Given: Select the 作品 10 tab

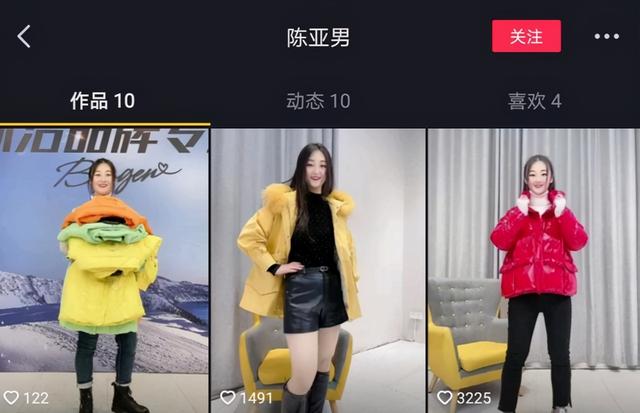Looking at the screenshot, I should pos(102,101).
